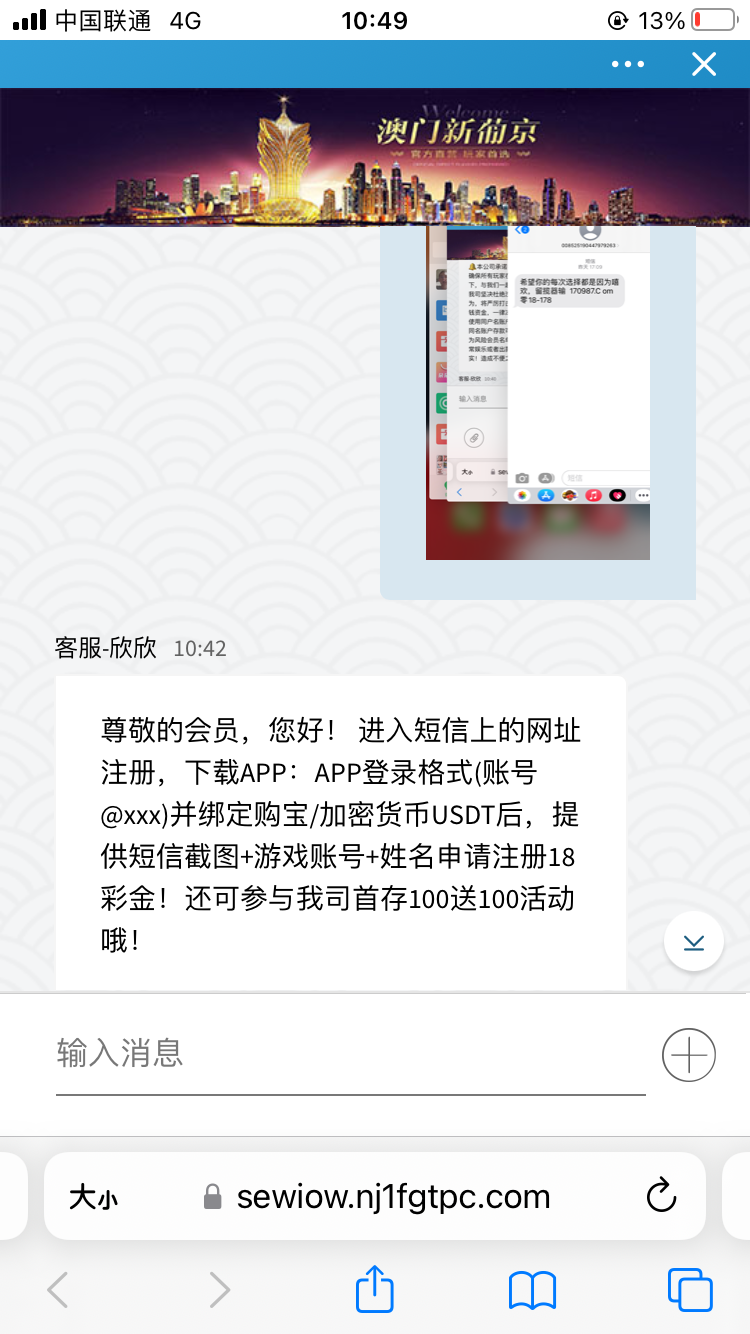Open the sent screenshot image

[538, 392]
